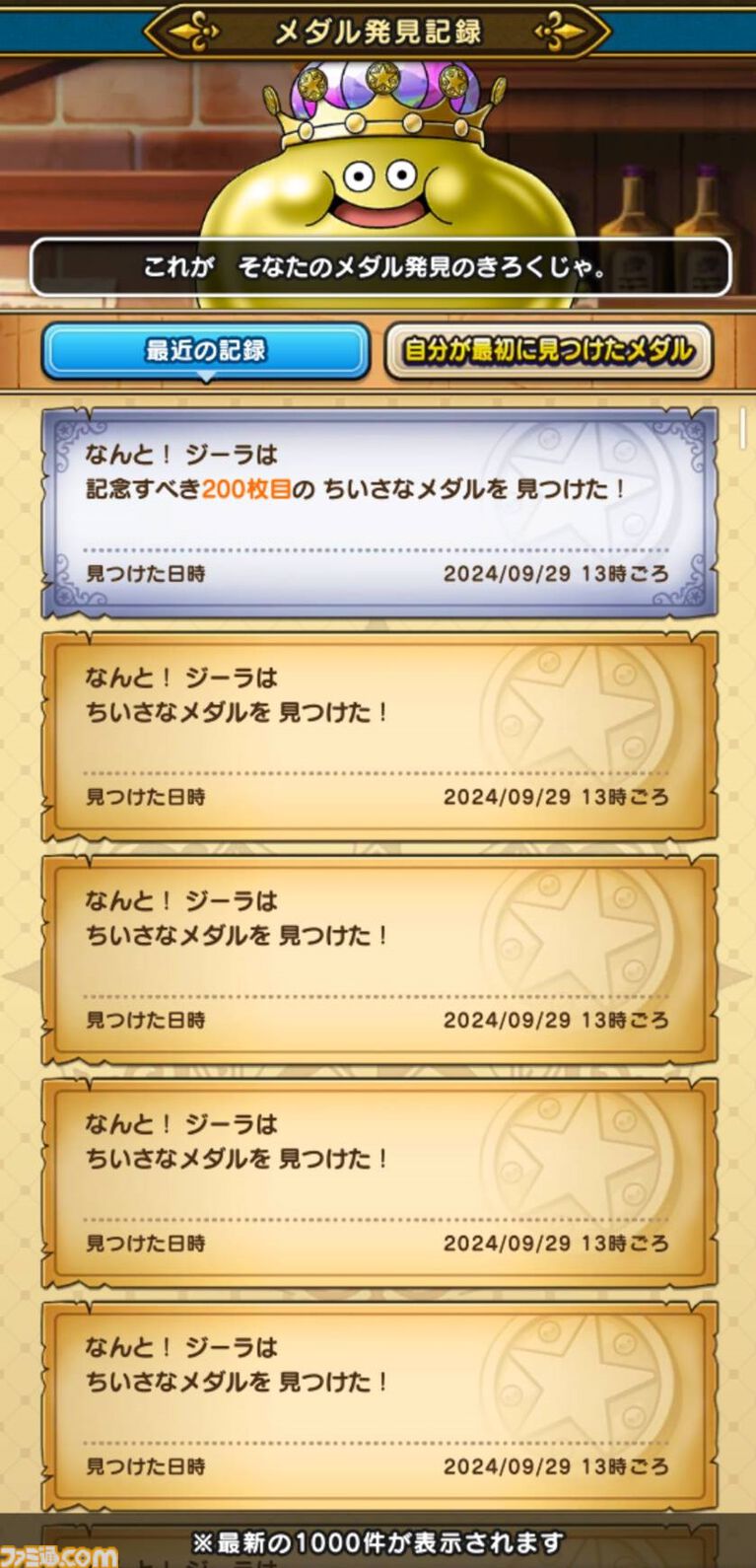The width and height of the screenshot is (756, 1568).
Task: Select the 自分が最初に見つけたメダル tab
Action: pyautogui.click(x=548, y=350)
